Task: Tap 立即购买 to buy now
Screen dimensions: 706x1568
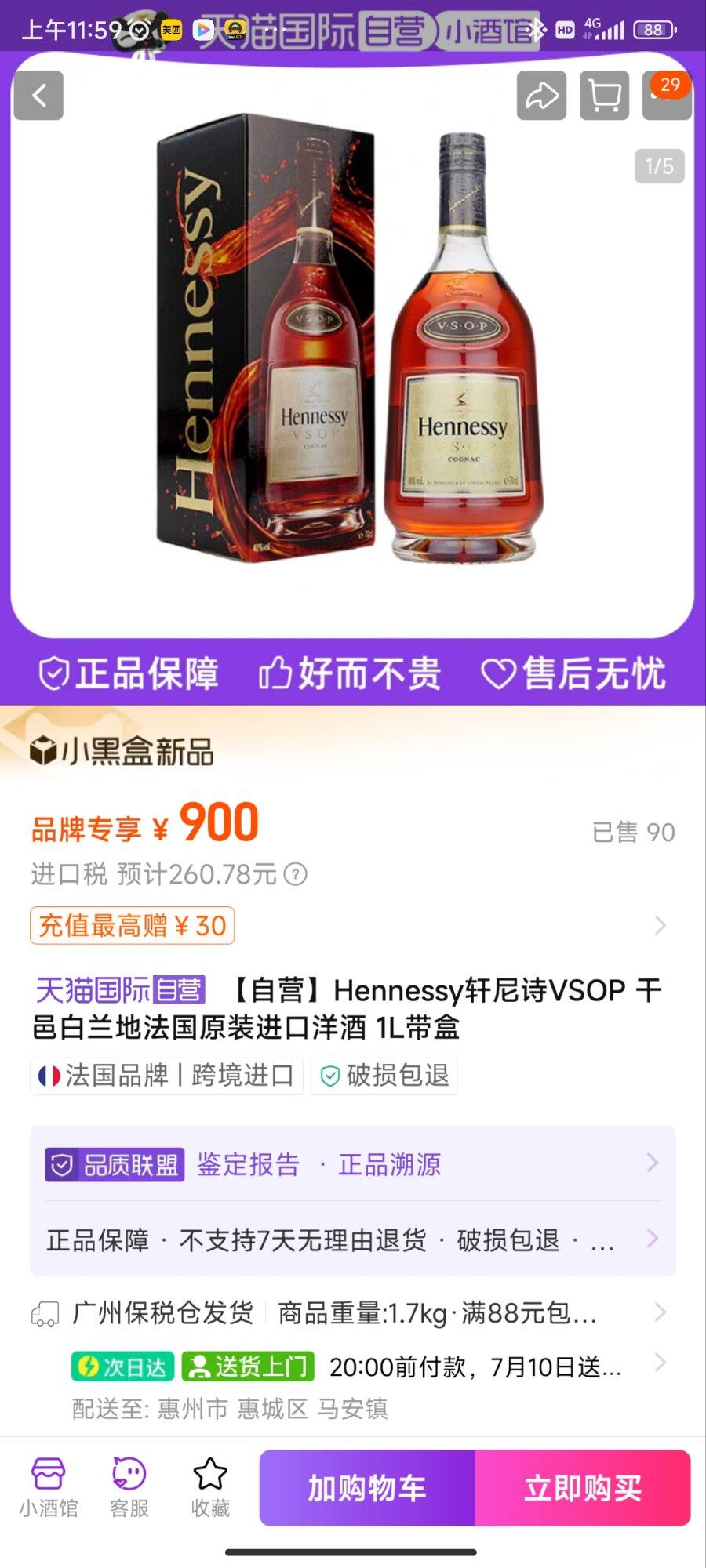Action: (x=583, y=1488)
